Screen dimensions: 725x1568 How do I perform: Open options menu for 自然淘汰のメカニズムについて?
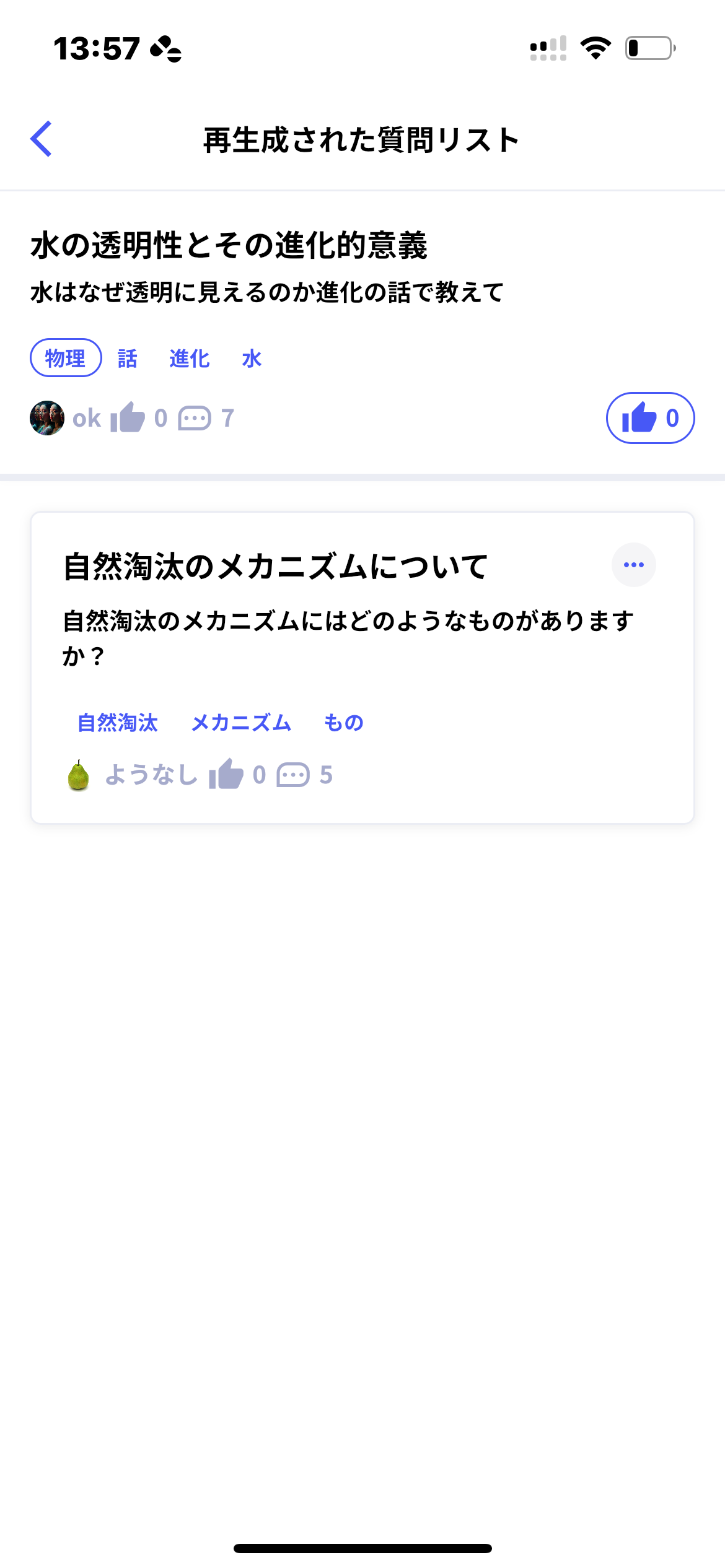[x=633, y=565]
